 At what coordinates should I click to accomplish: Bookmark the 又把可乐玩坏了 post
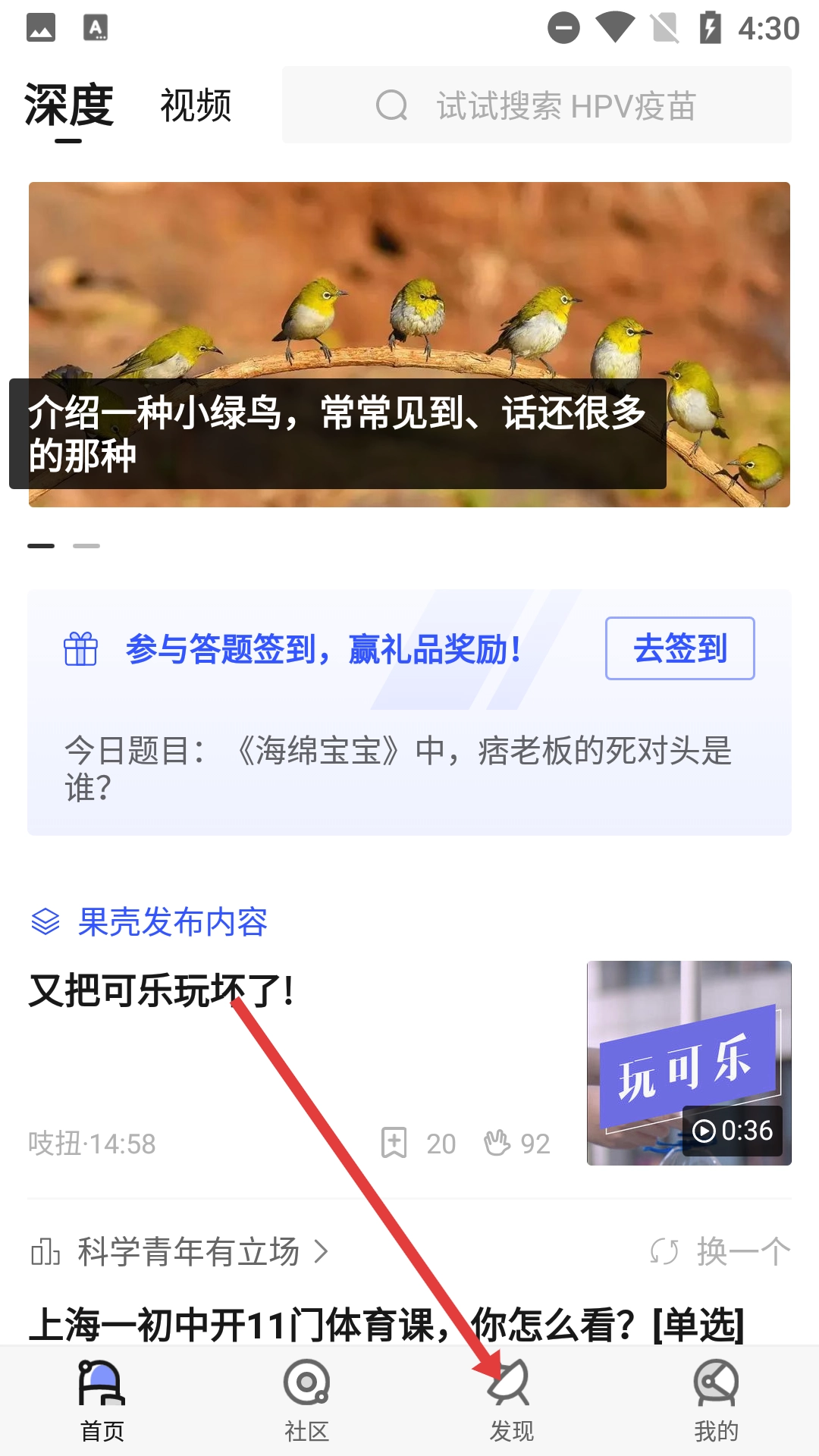click(394, 1143)
